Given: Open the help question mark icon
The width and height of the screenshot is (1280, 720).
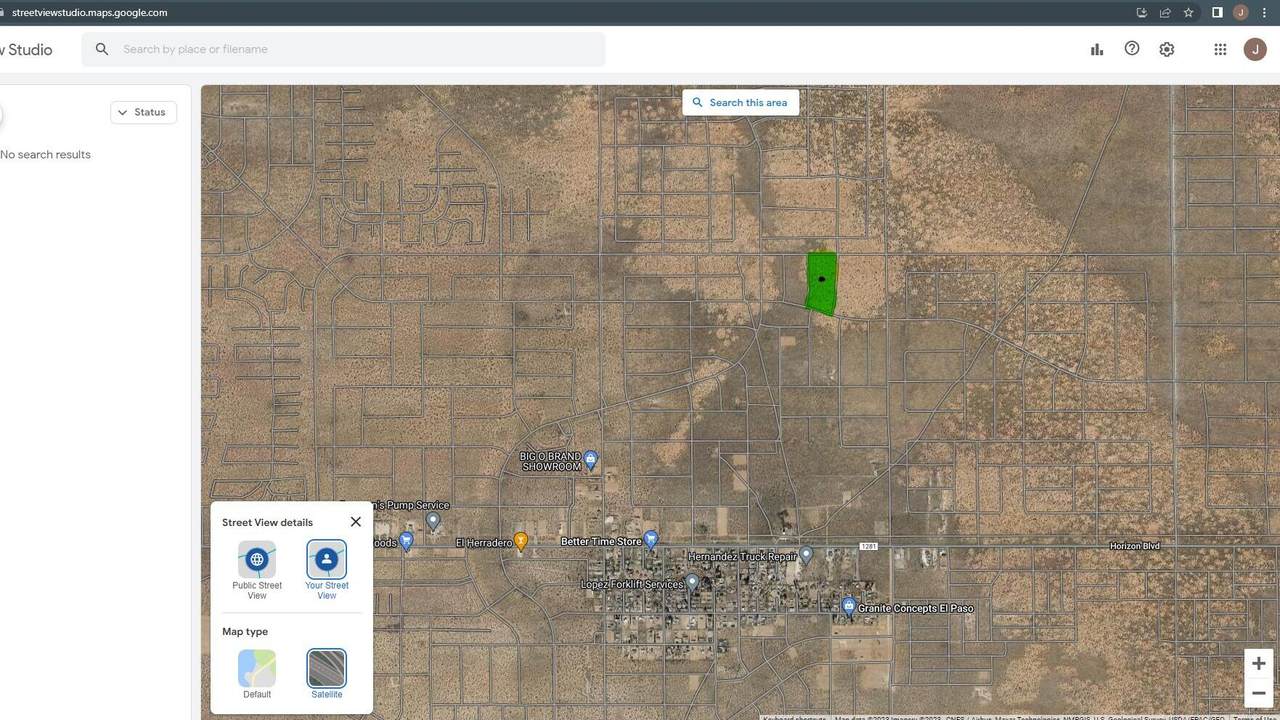Looking at the screenshot, I should [x=1132, y=48].
